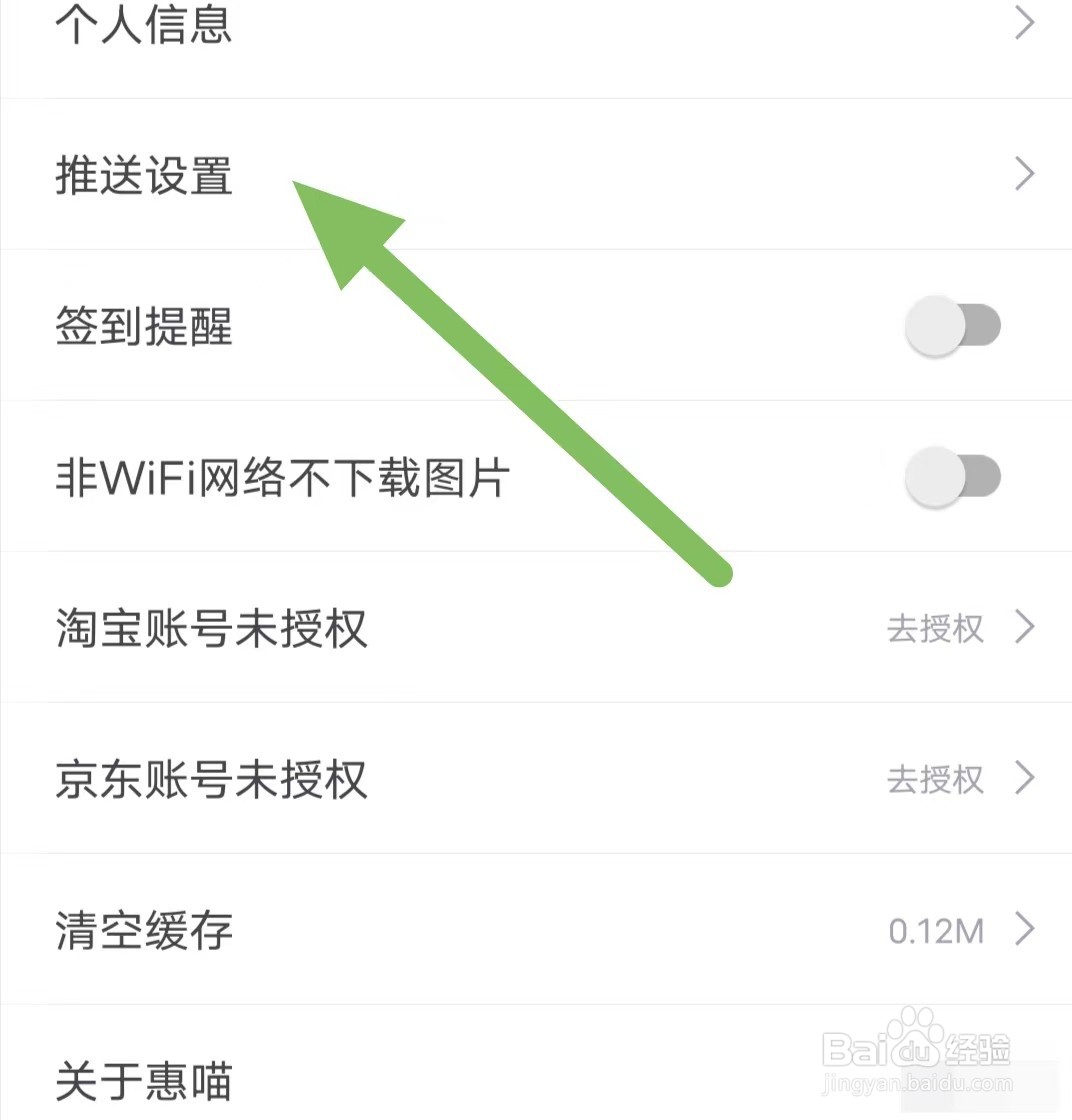Expand the 推送设置 row chevron
The width and height of the screenshot is (1072, 1120).
coord(1024,175)
